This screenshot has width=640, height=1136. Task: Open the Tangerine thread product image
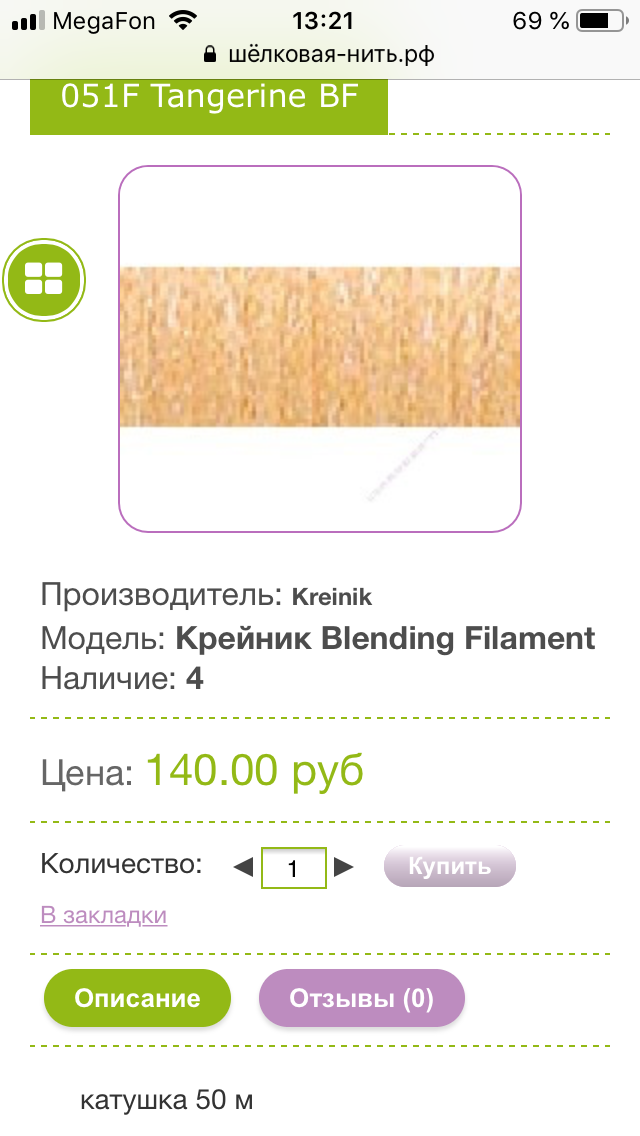coord(320,348)
